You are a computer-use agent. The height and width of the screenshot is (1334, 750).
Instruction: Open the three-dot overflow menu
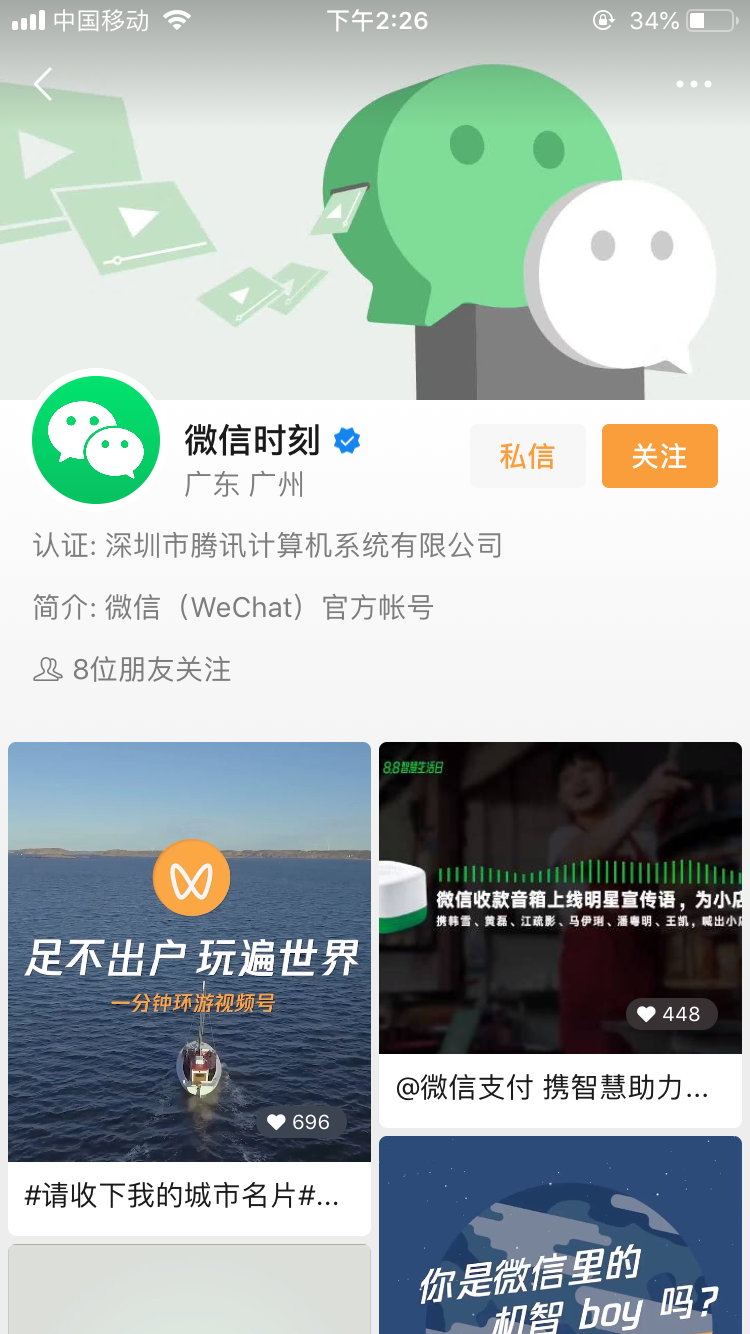click(693, 85)
